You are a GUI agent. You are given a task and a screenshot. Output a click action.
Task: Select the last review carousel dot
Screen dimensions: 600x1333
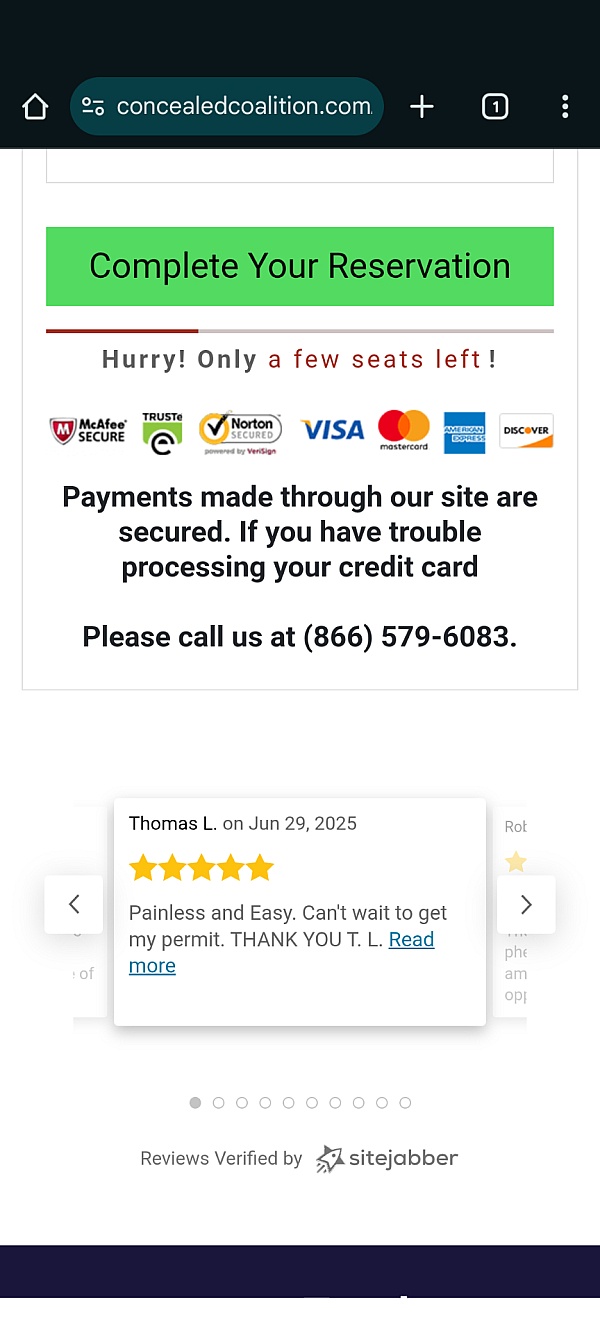(405, 1103)
